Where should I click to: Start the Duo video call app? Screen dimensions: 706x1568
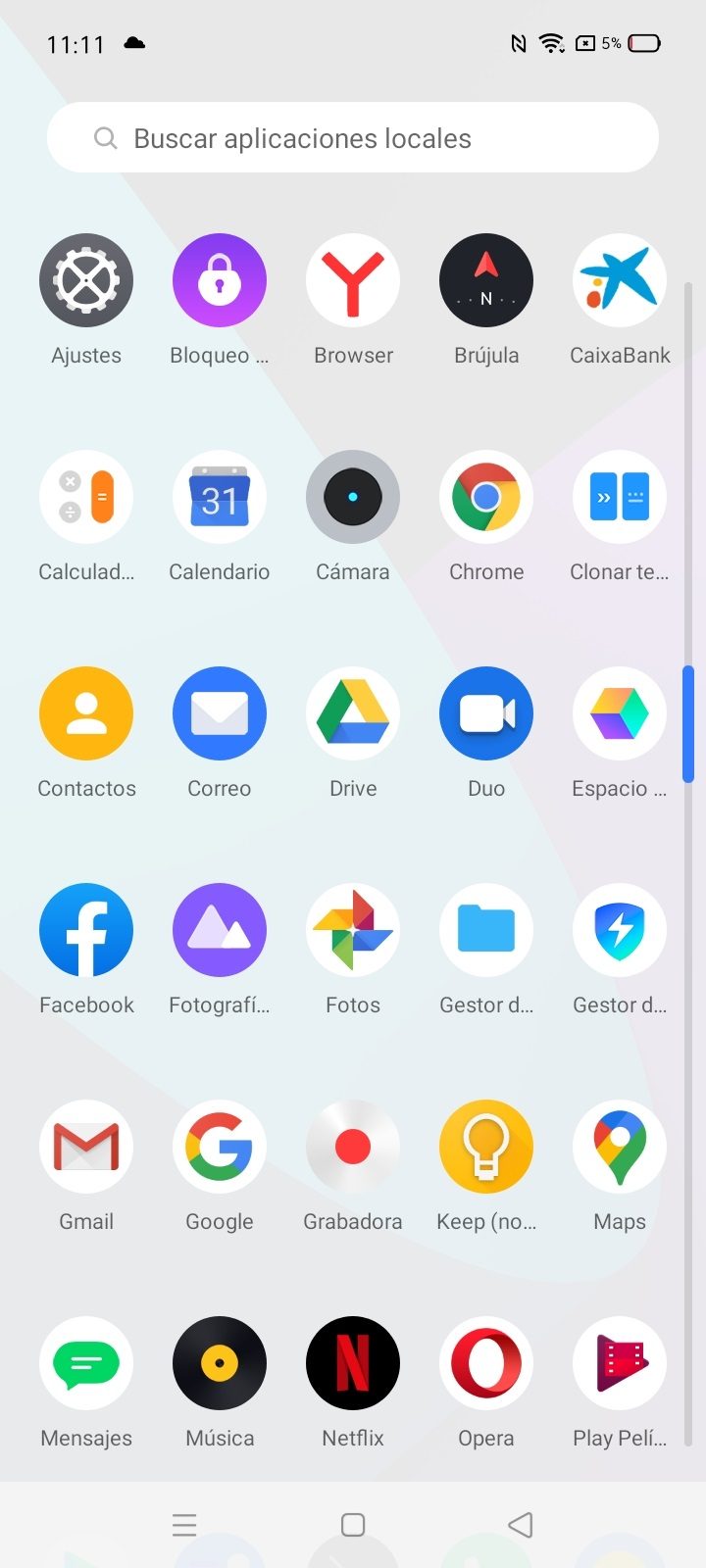coord(486,714)
